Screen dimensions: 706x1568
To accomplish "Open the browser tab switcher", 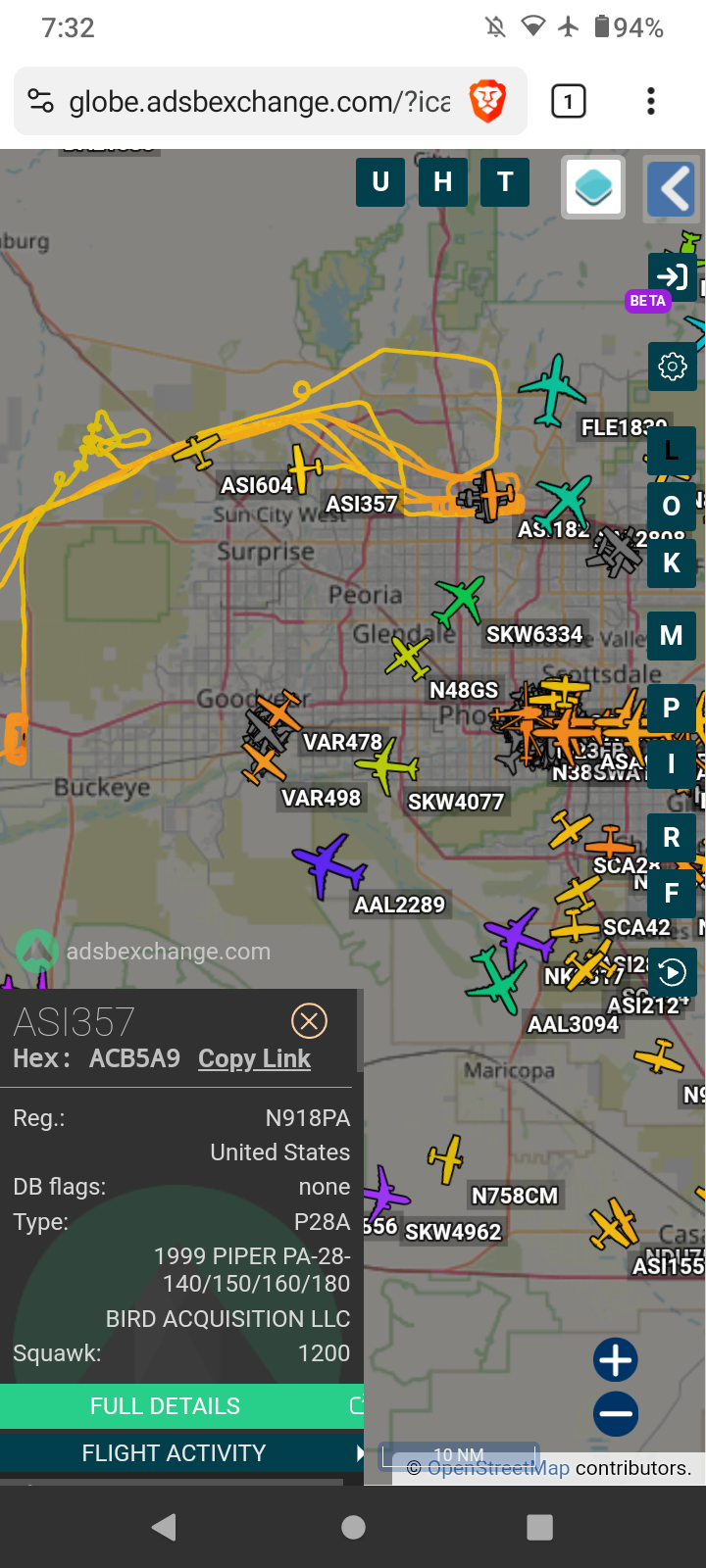I will click(x=569, y=101).
